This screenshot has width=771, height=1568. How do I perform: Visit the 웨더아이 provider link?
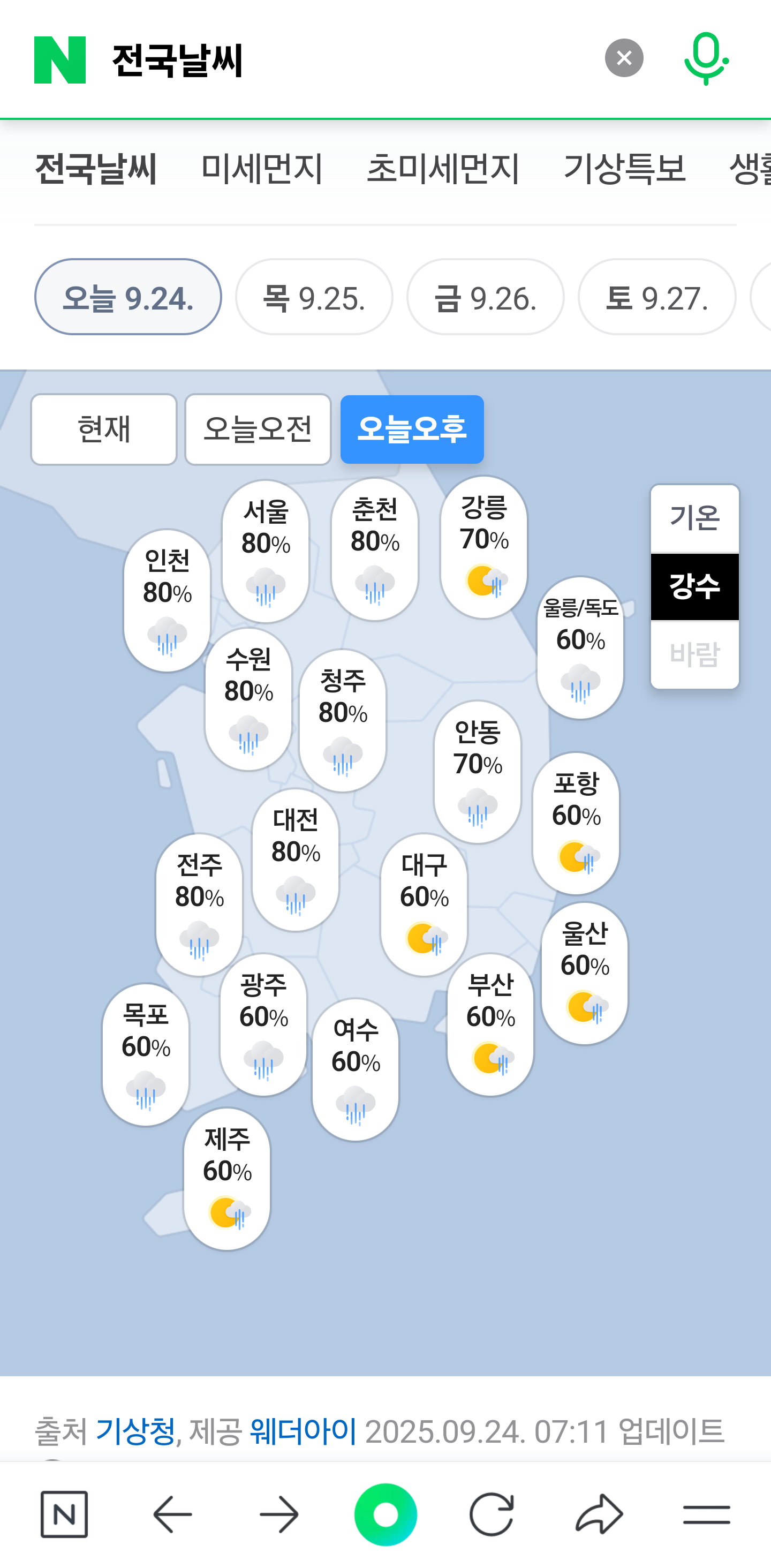(x=303, y=1430)
